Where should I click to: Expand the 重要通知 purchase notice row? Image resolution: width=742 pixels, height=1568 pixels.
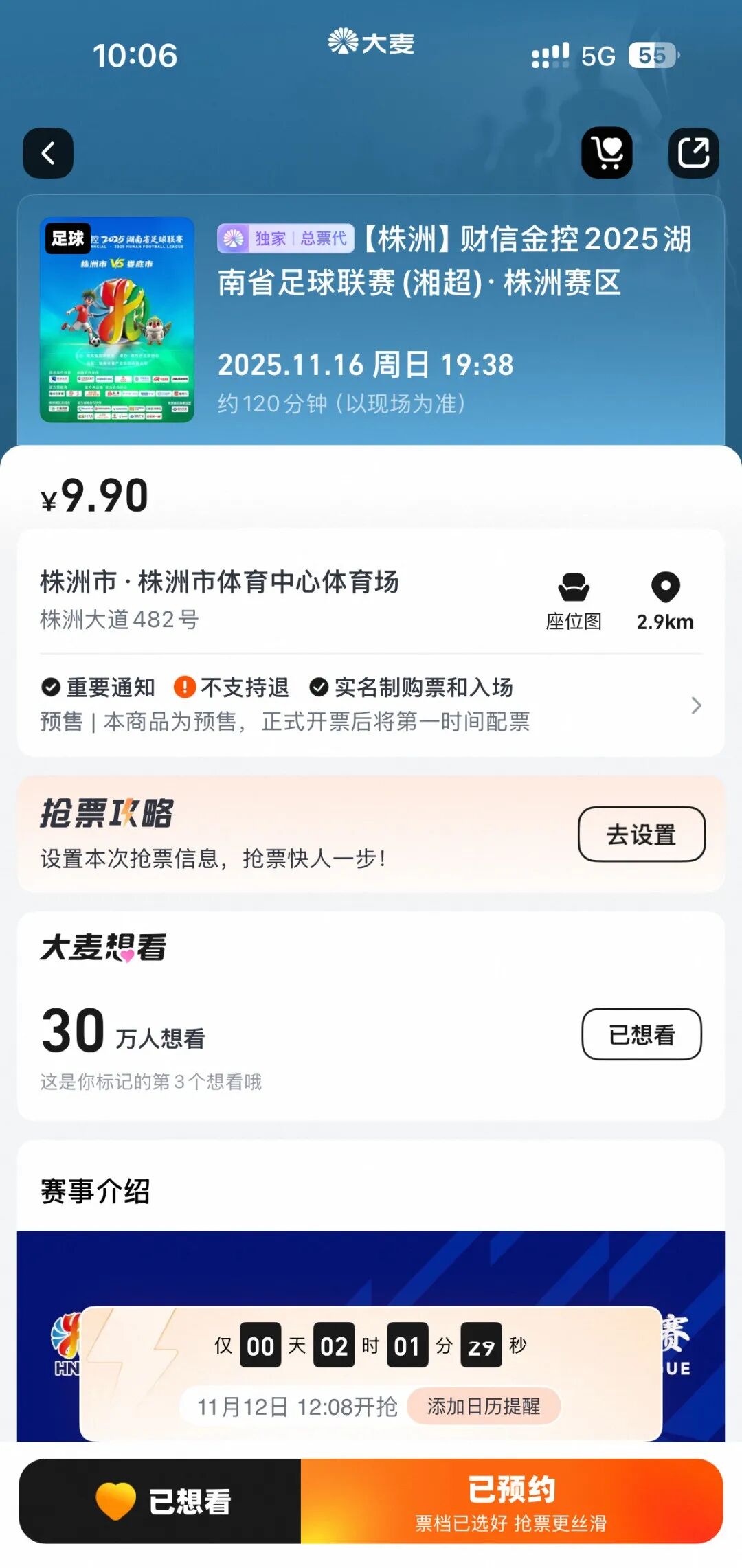[371, 705]
